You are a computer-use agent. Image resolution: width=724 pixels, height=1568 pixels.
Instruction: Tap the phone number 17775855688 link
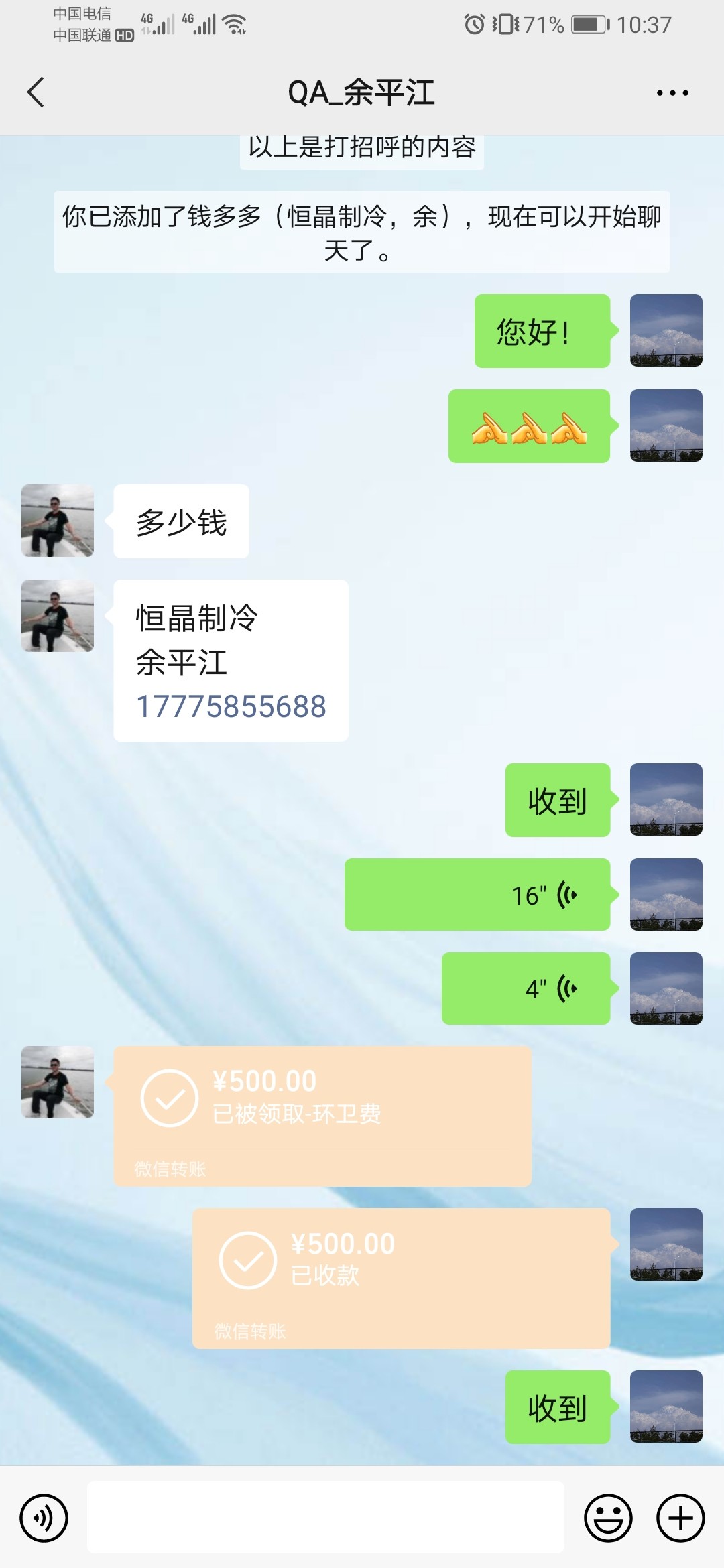231,706
